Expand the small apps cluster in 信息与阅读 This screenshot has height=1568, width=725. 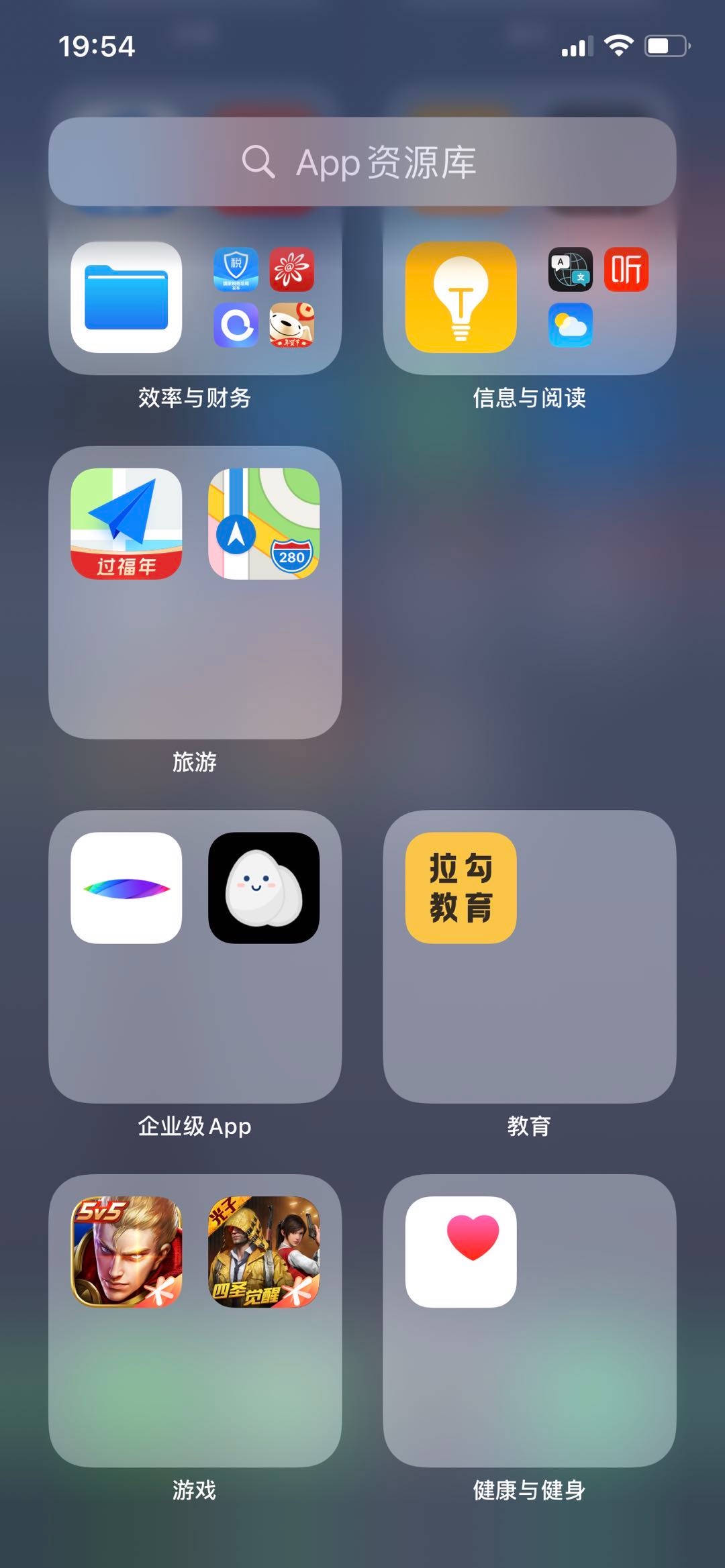597,297
